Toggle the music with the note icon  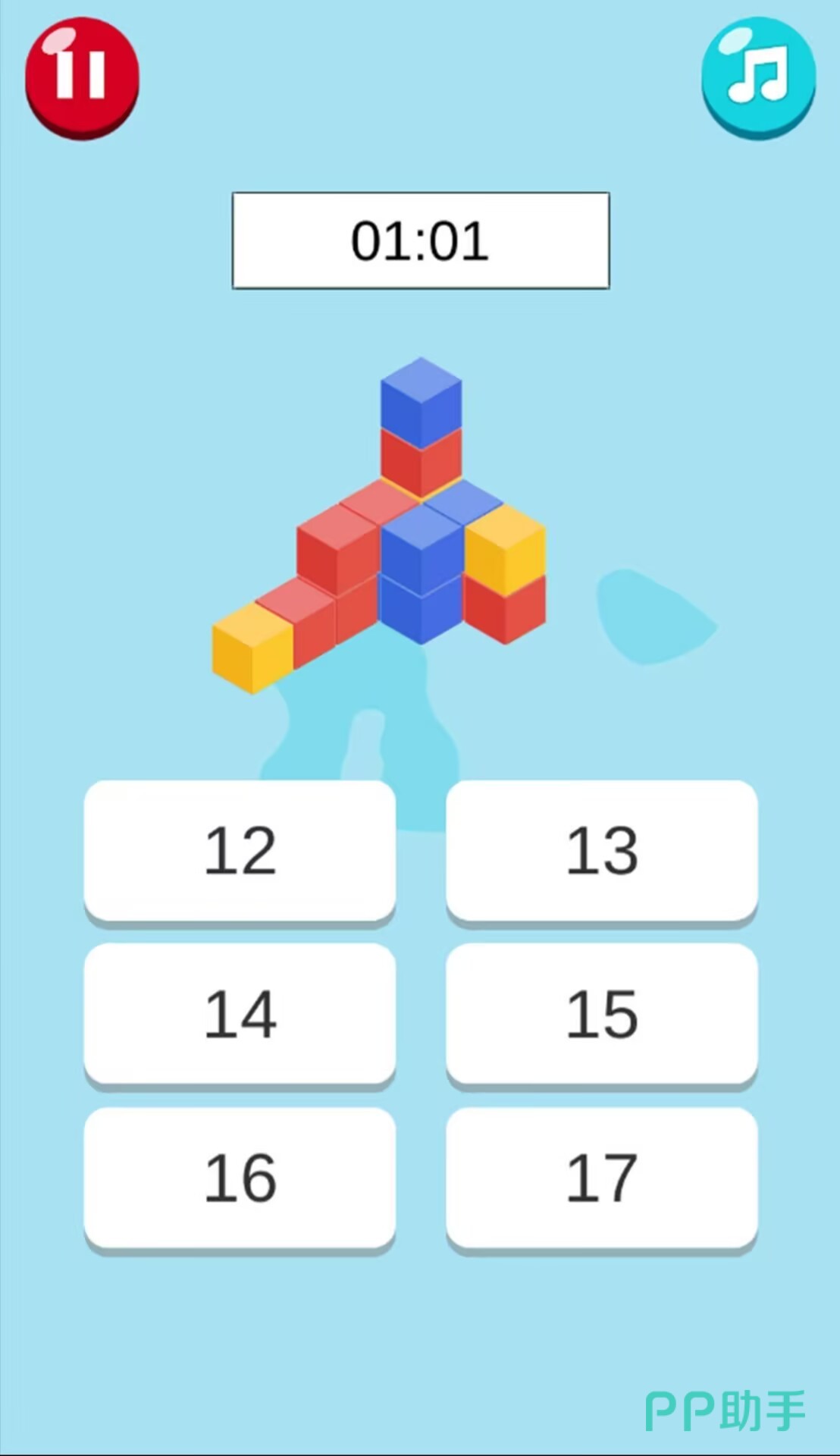coord(757,77)
